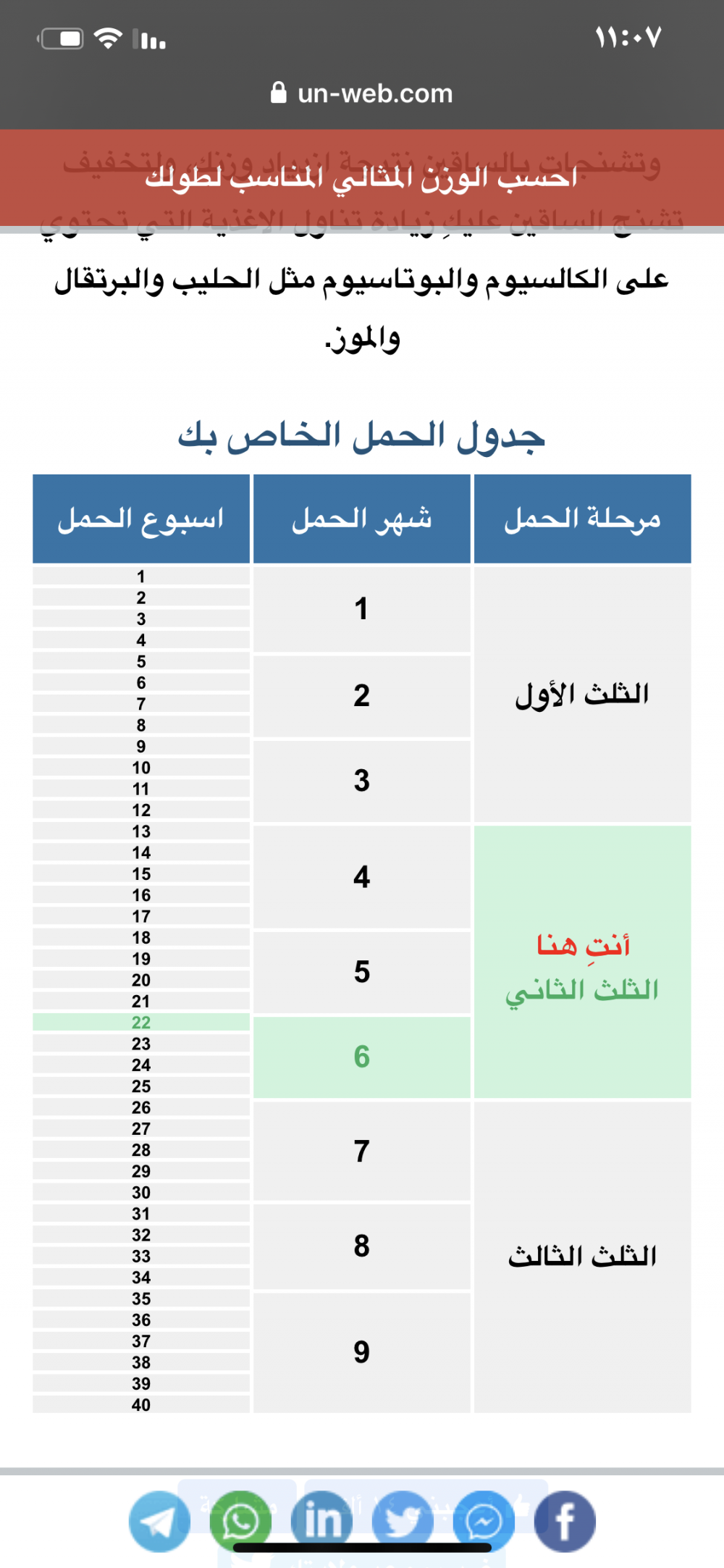Share the page on WhatsApp

(240, 1522)
